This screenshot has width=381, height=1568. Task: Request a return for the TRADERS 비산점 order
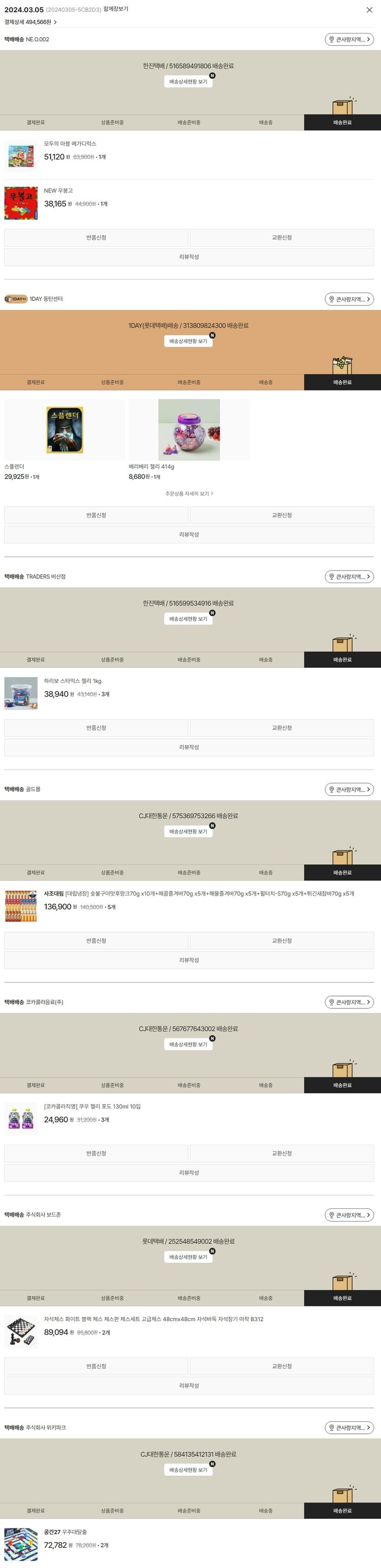[96, 728]
